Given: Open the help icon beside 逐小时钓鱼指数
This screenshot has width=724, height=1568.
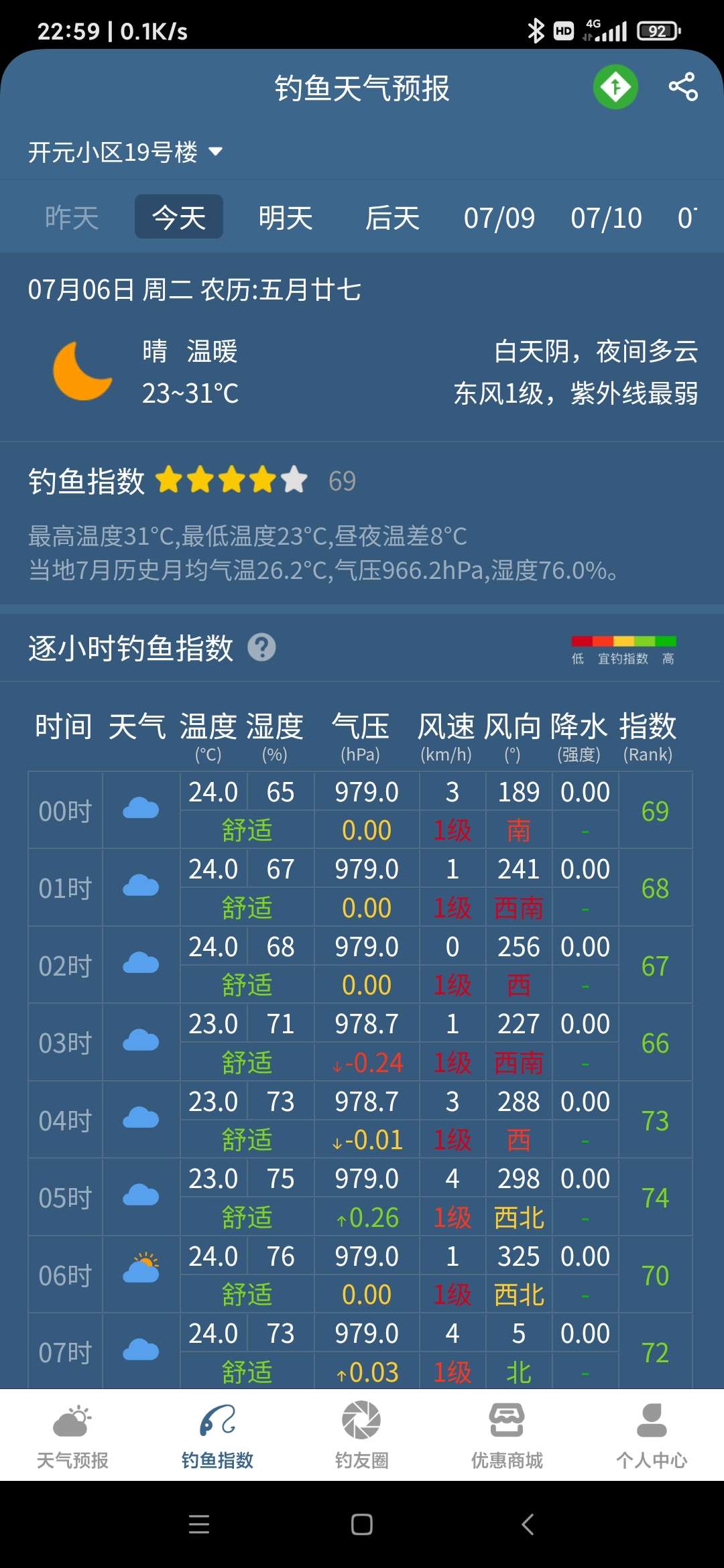Looking at the screenshot, I should (261, 647).
